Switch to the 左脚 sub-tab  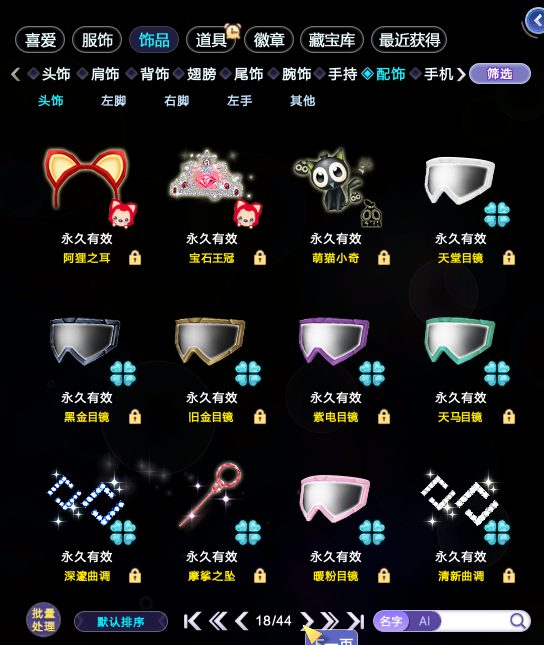point(114,100)
